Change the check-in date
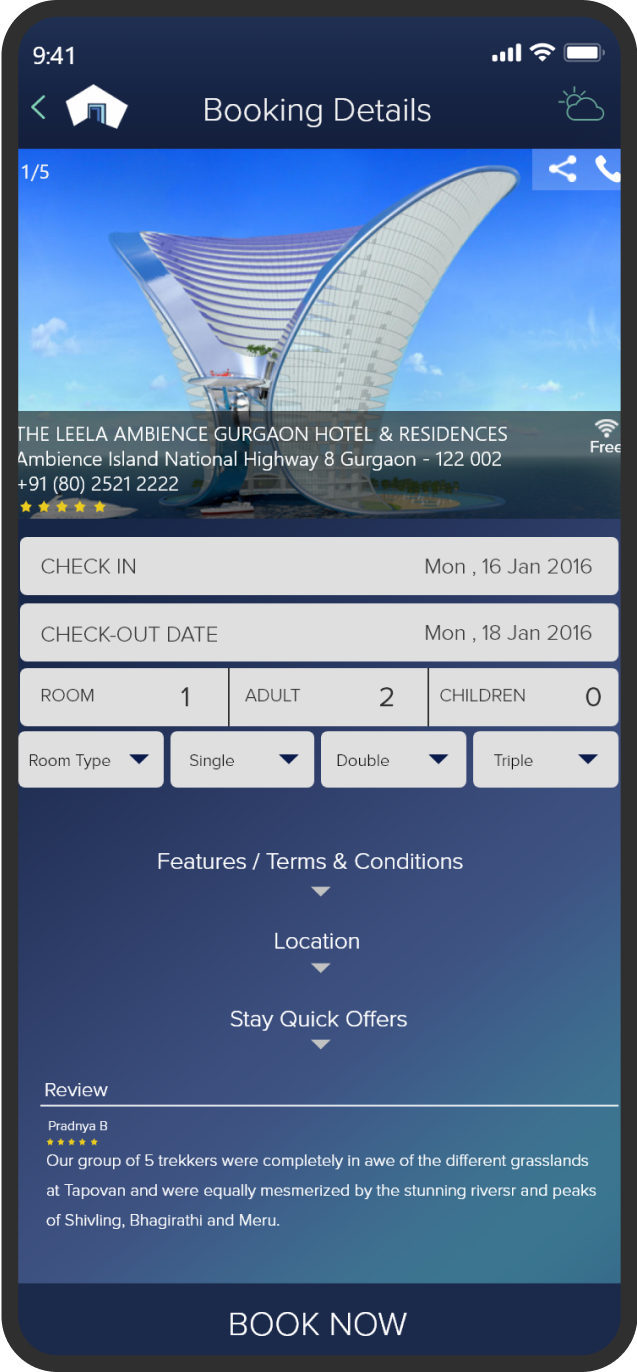Screen dimensions: 637x1372 319,566
